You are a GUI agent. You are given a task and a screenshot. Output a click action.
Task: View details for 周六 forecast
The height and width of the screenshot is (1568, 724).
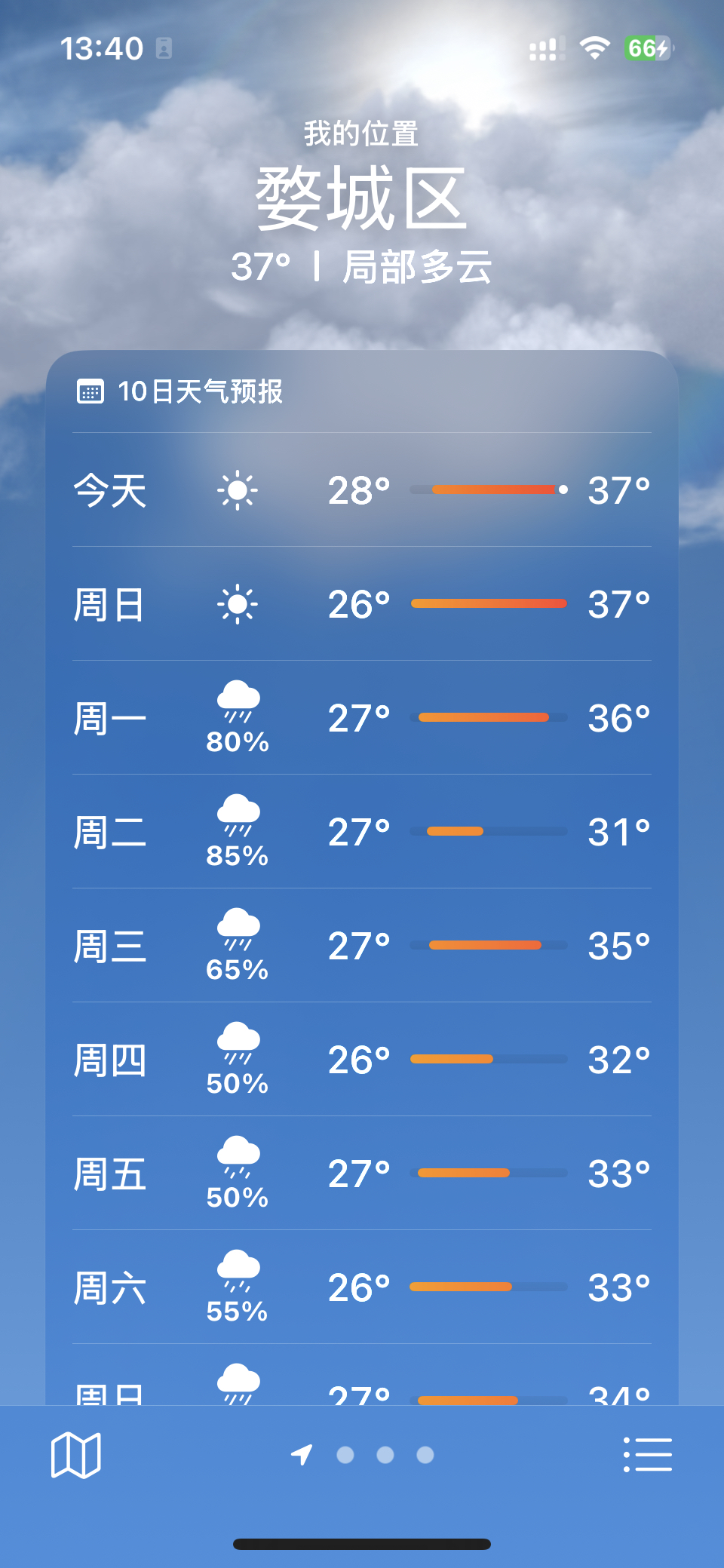click(x=362, y=1287)
